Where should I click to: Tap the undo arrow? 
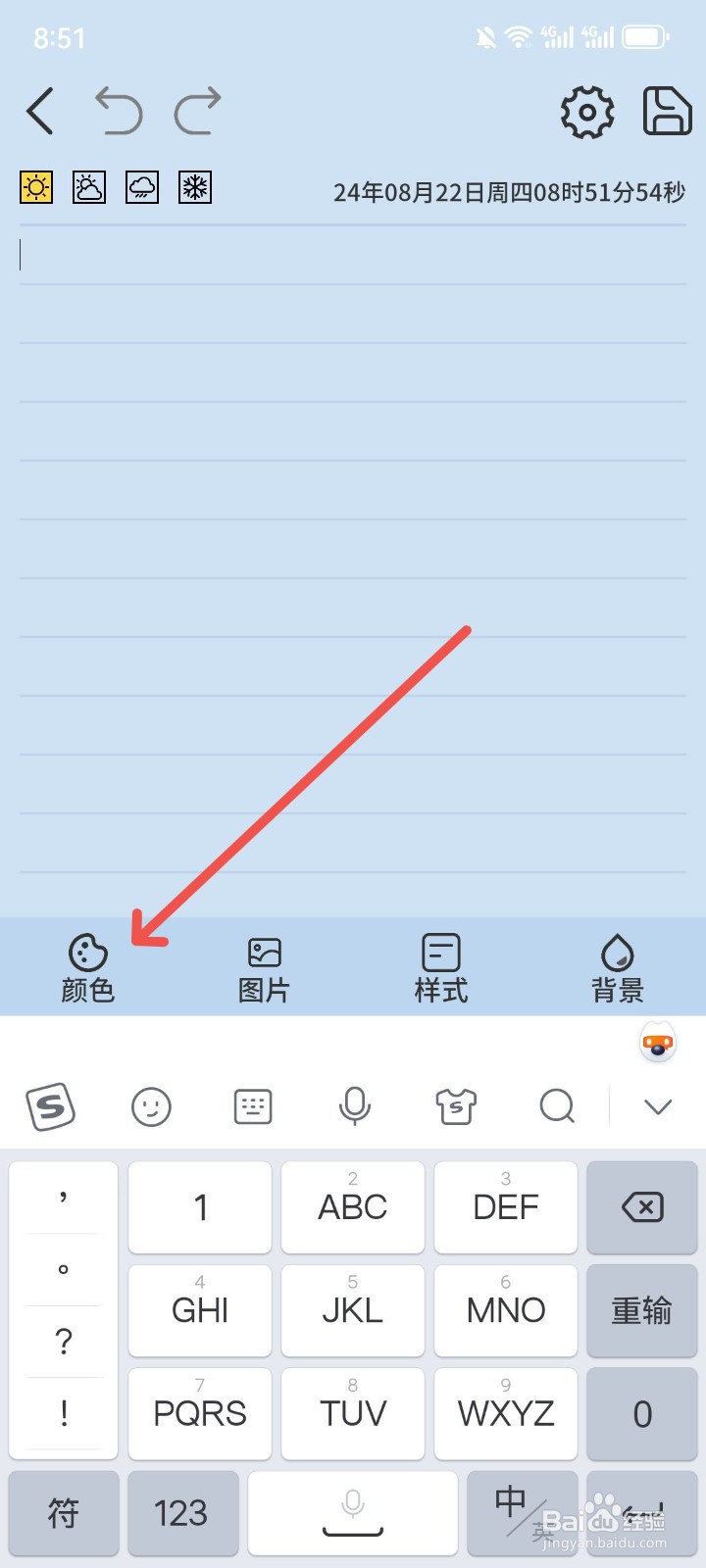(x=120, y=111)
